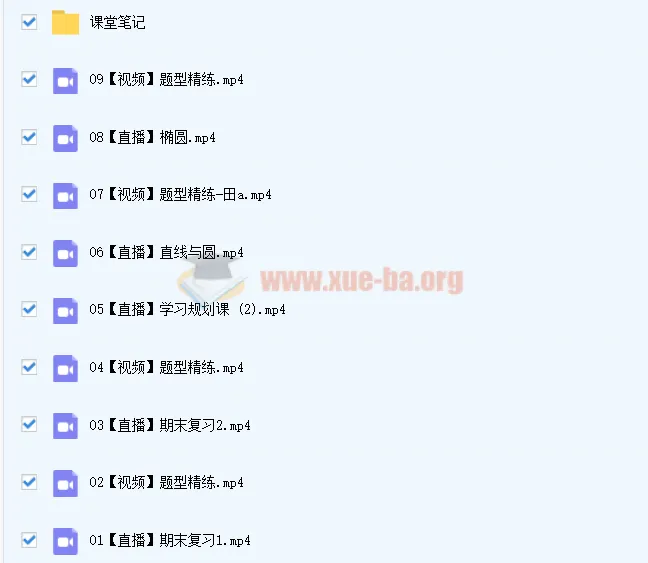Untick the checkbox for file 07
648x563 pixels.
(x=29, y=194)
